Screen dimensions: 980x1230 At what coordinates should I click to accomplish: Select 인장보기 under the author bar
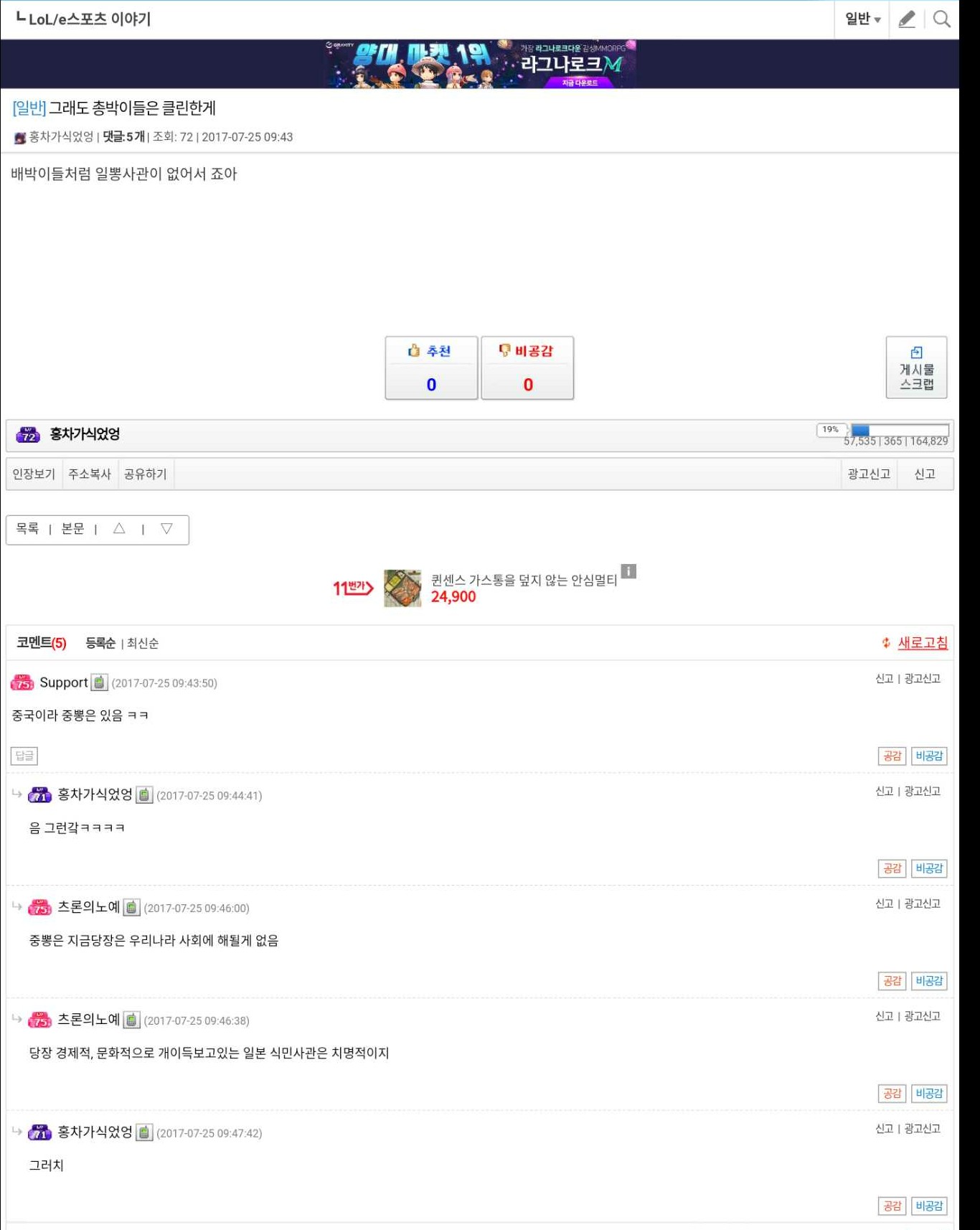[34, 474]
